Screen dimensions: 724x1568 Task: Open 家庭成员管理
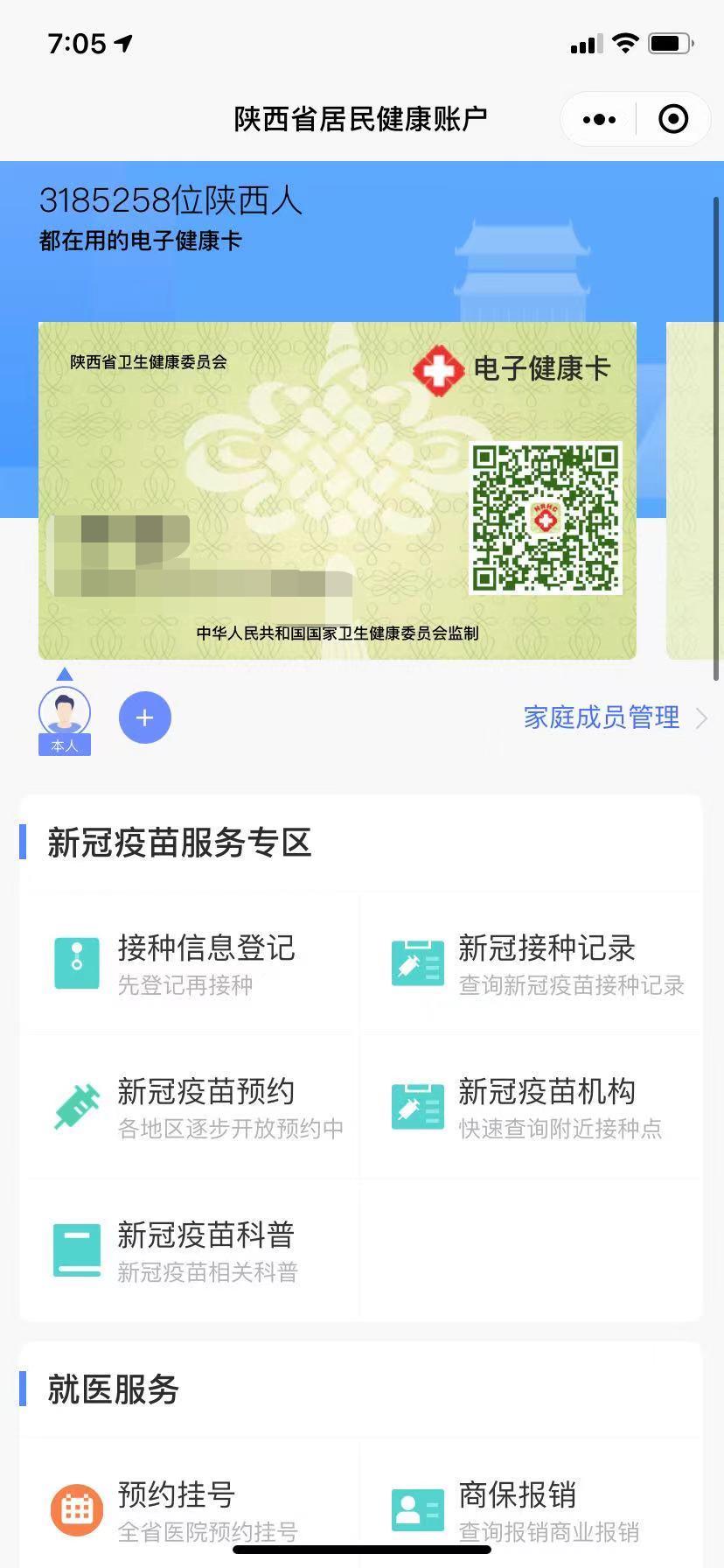point(614,718)
